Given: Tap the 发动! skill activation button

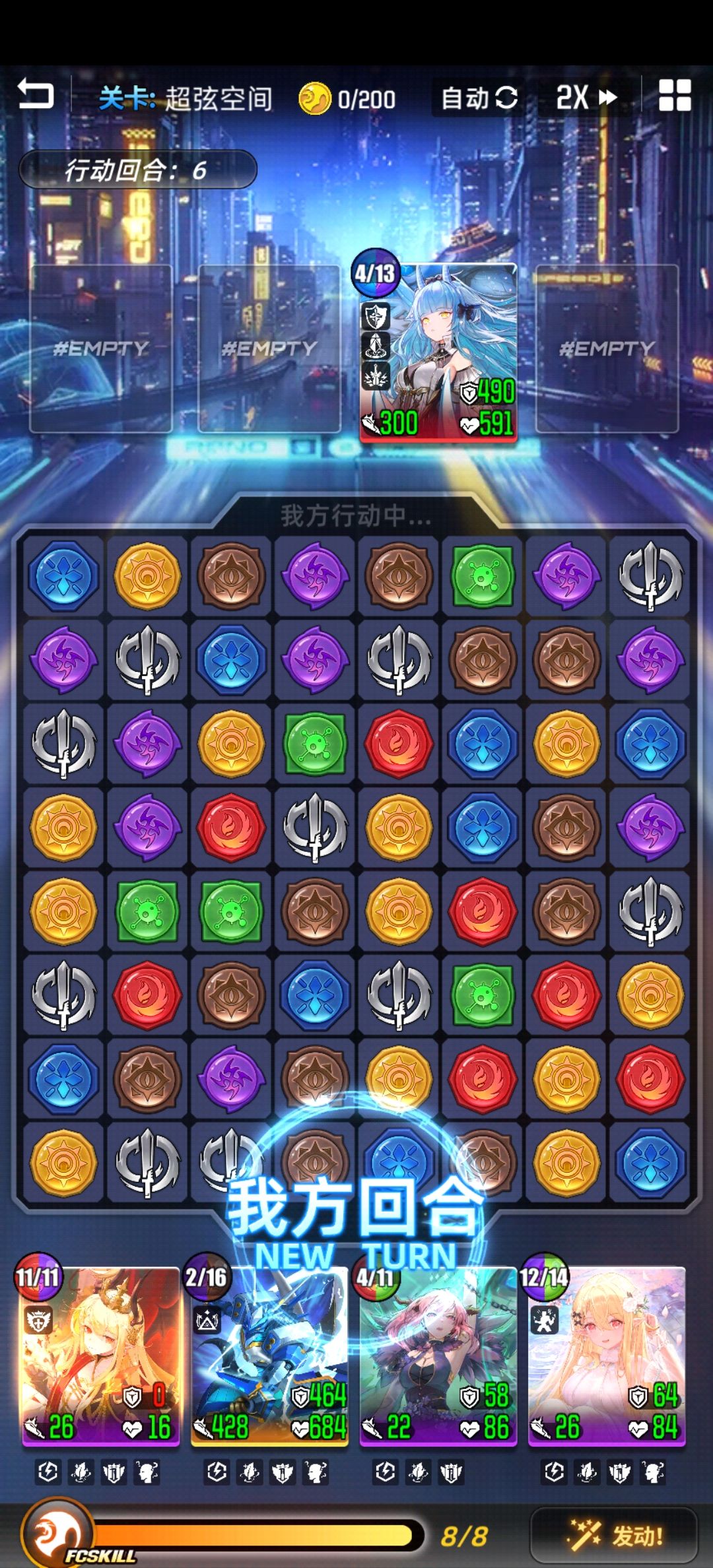Looking at the screenshot, I should click(x=614, y=1535).
